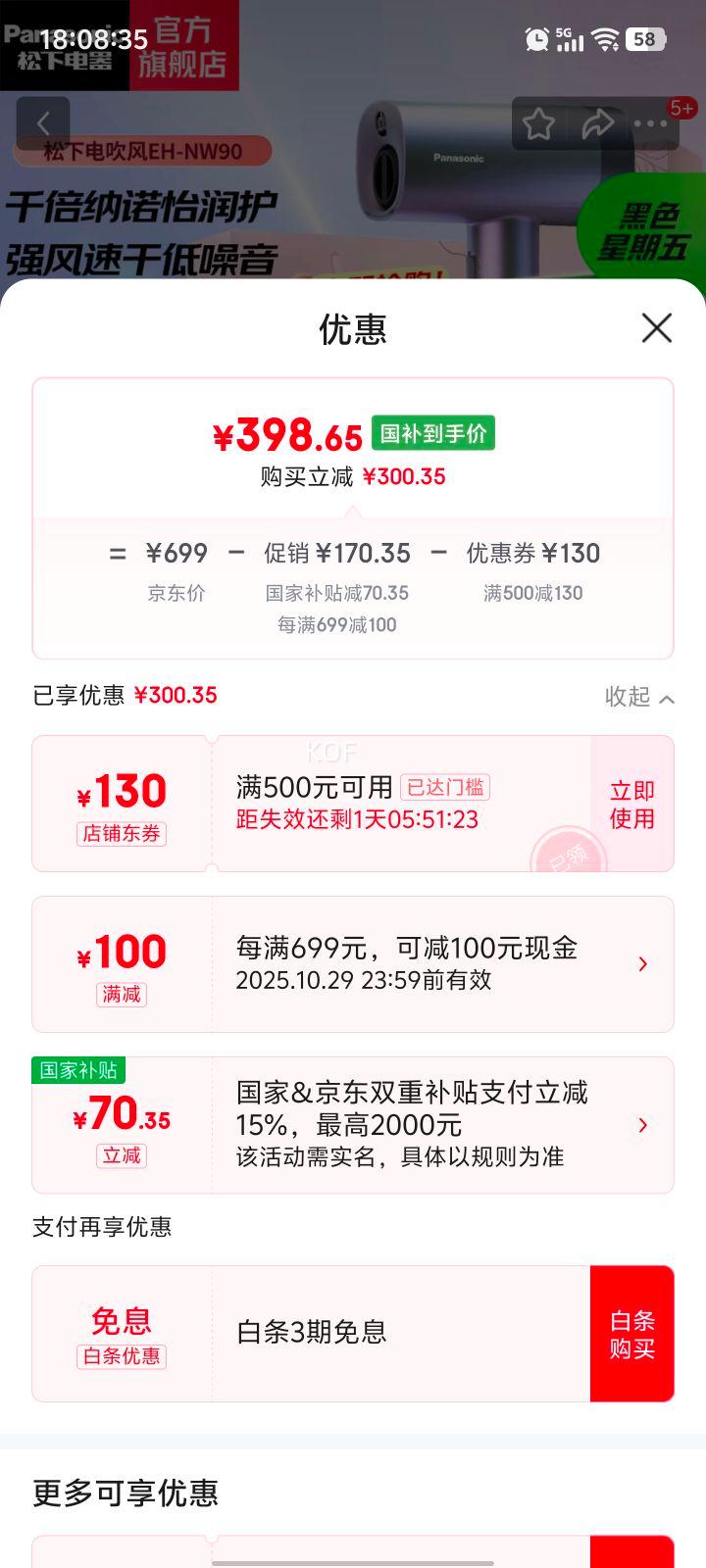This screenshot has width=706, height=1568.
Task: View the ¥130 store coupon card
Action: (294, 804)
